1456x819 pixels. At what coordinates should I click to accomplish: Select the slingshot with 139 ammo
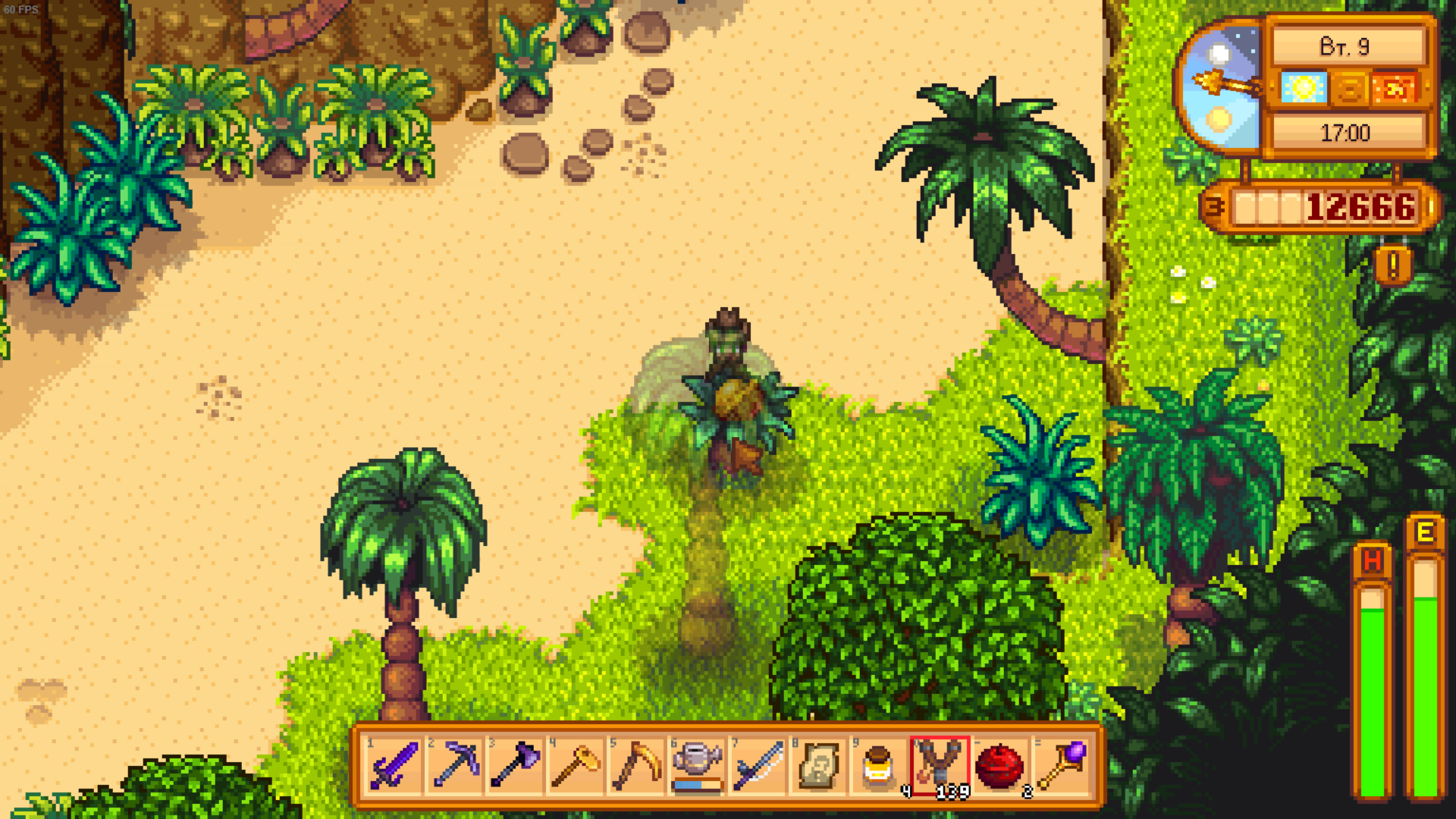point(939,764)
